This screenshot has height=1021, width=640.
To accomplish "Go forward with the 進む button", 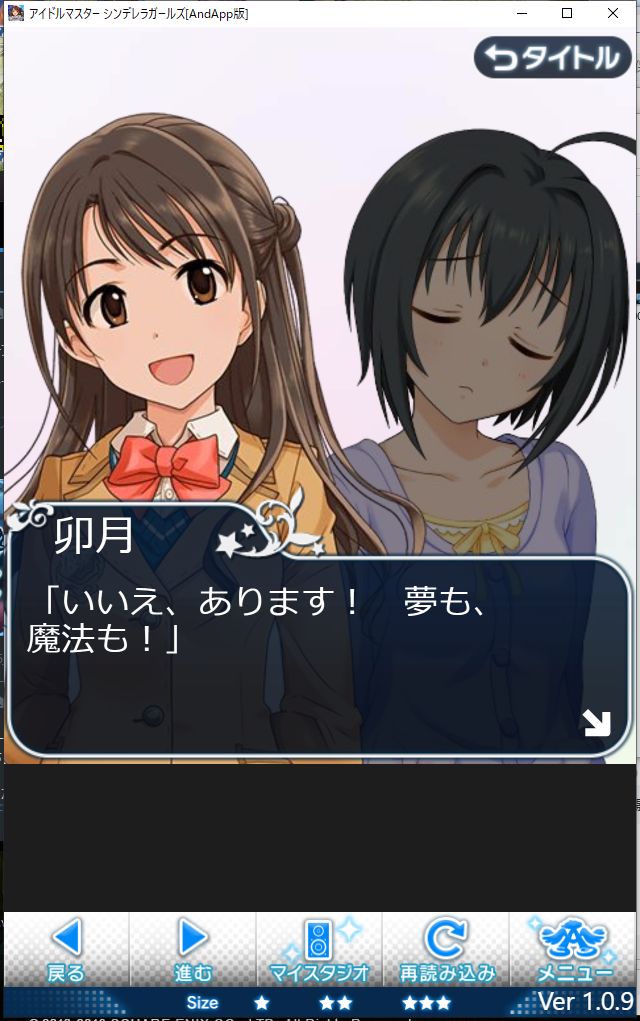I will 193,949.
